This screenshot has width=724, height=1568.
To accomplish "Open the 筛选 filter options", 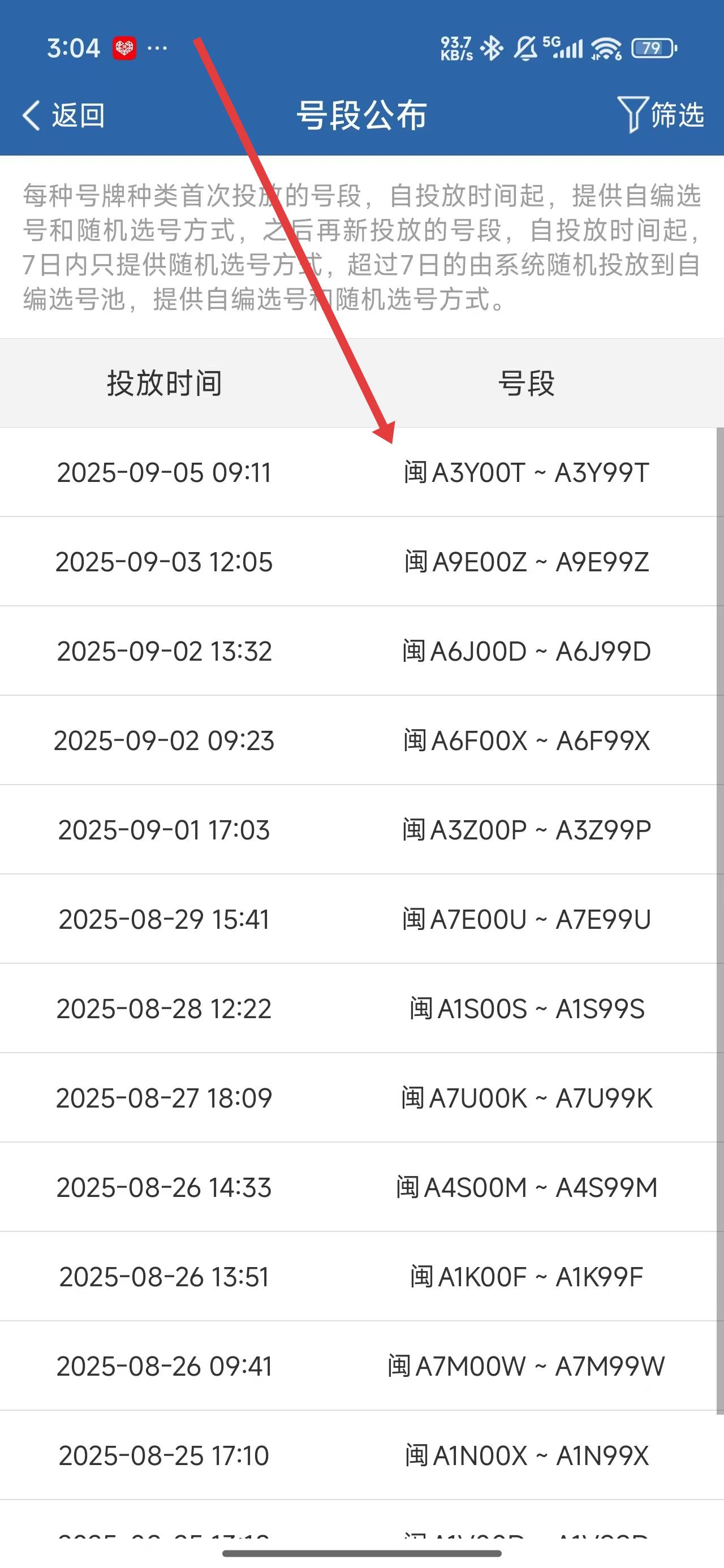I will [661, 114].
